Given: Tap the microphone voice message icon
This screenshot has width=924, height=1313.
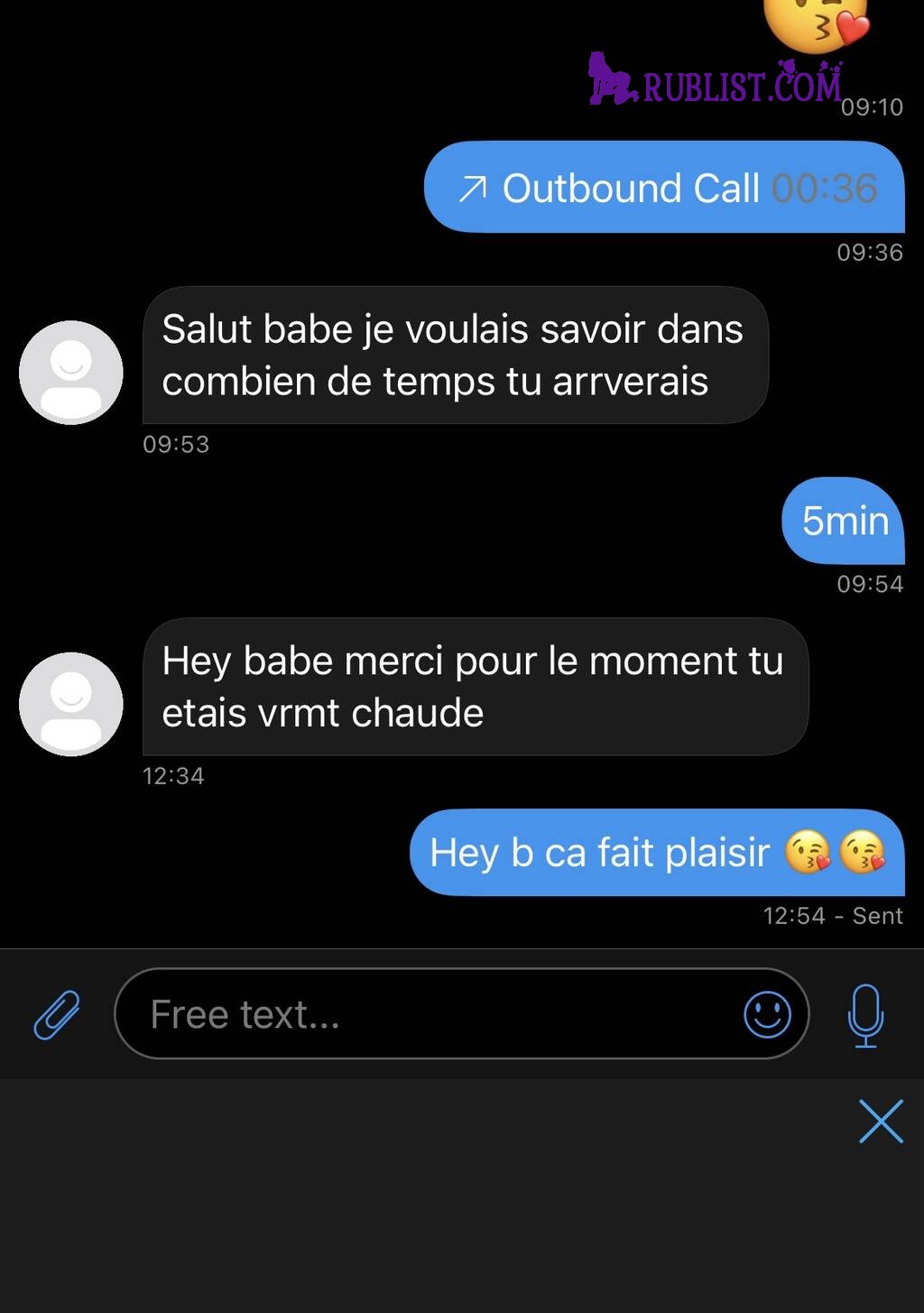Looking at the screenshot, I should (x=865, y=1014).
